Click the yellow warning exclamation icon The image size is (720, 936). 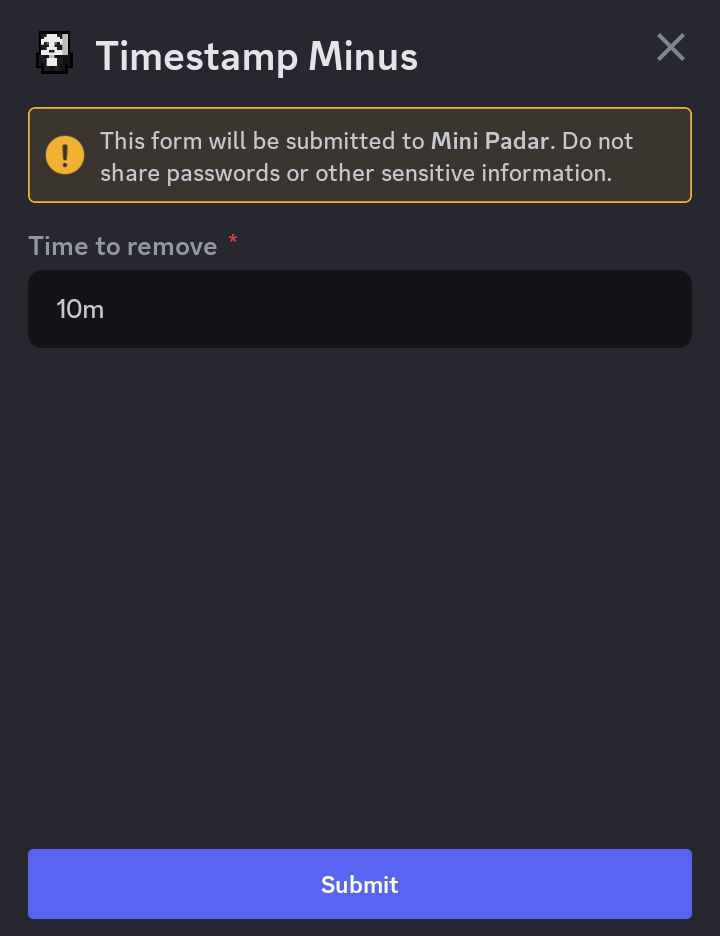tap(65, 155)
